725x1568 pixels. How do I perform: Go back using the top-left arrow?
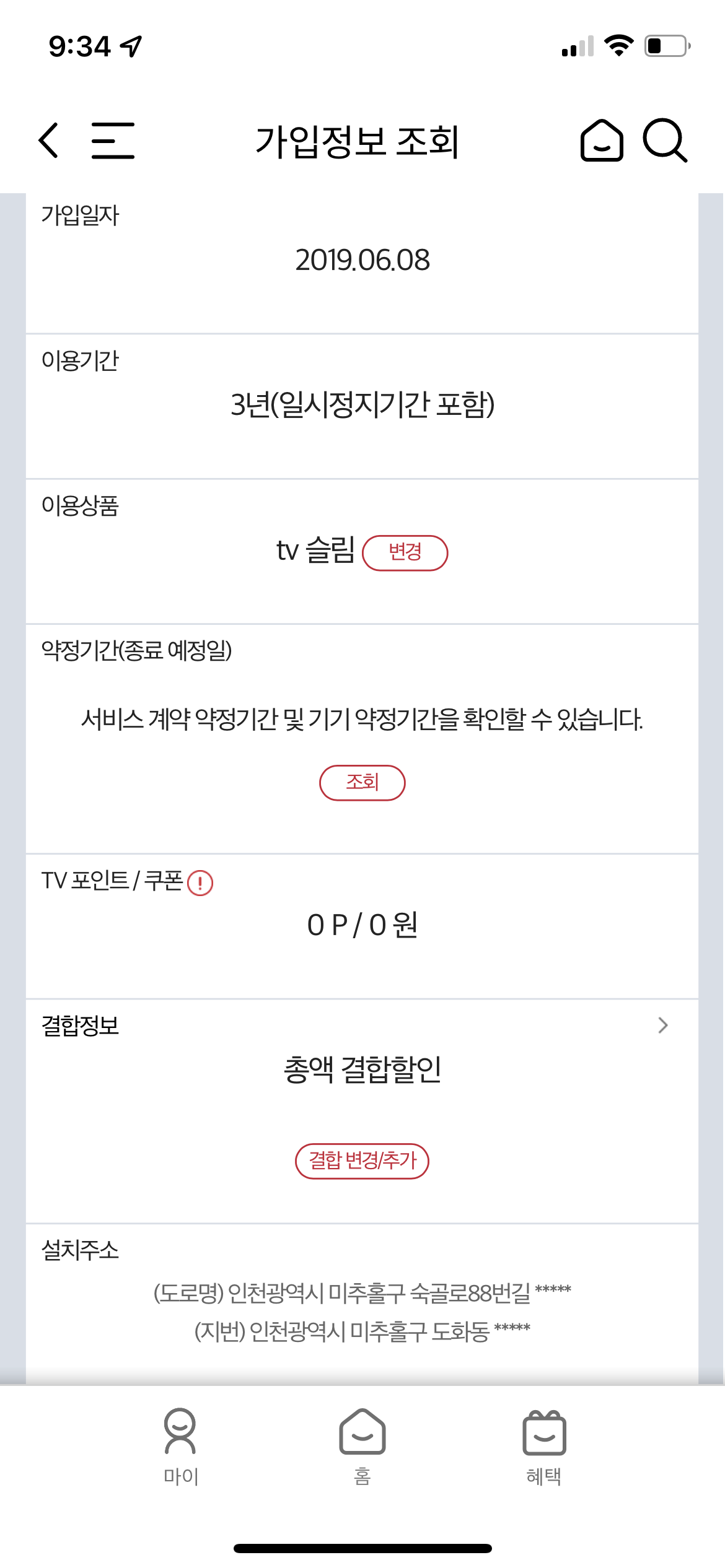coord(48,141)
